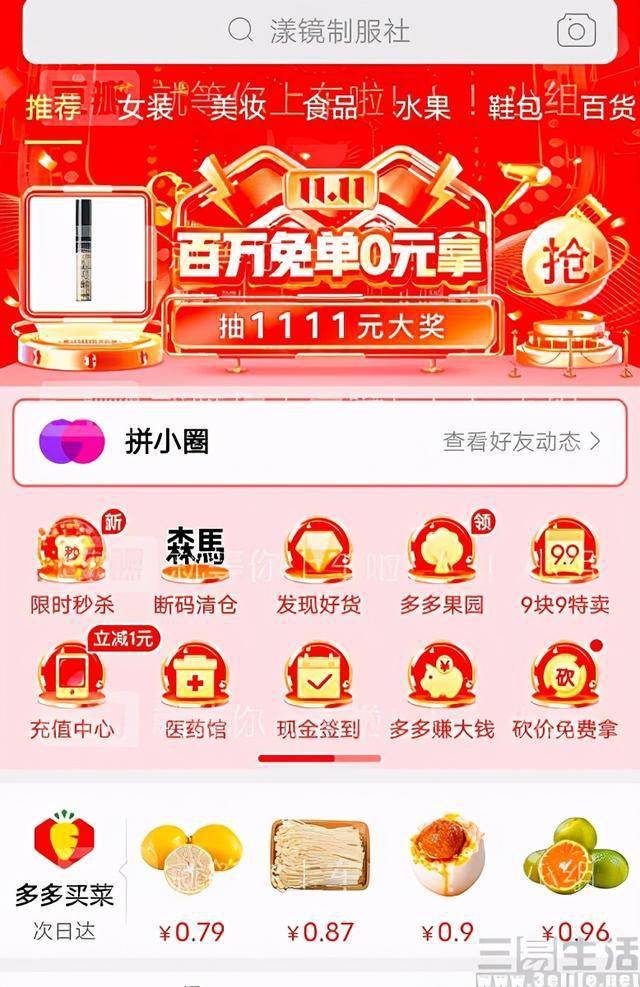Open 拼小圈 to view friends' activity

click(x=320, y=441)
